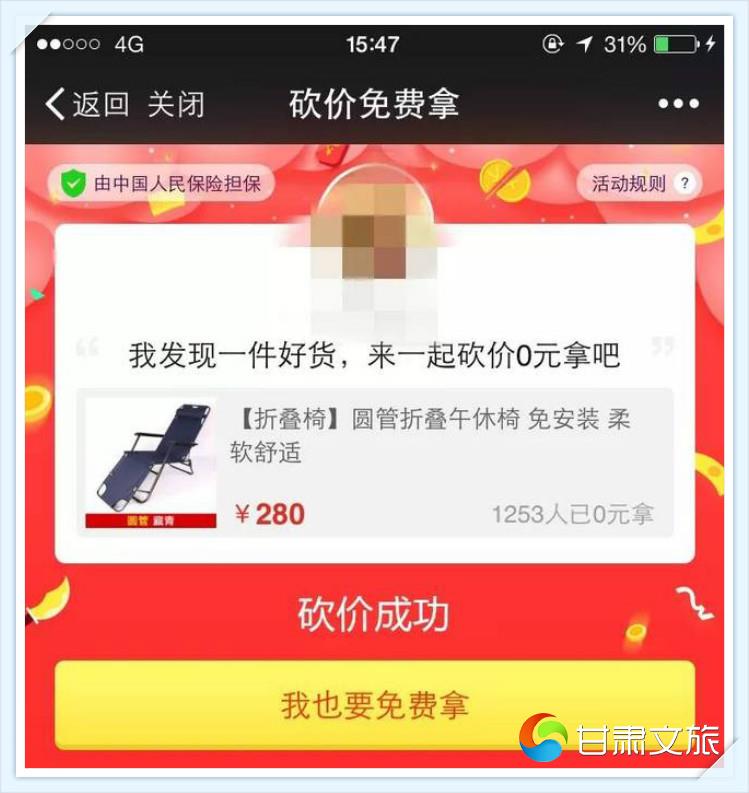This screenshot has width=749, height=793.
Task: Open the three-dot overflow menu
Action: click(x=678, y=104)
